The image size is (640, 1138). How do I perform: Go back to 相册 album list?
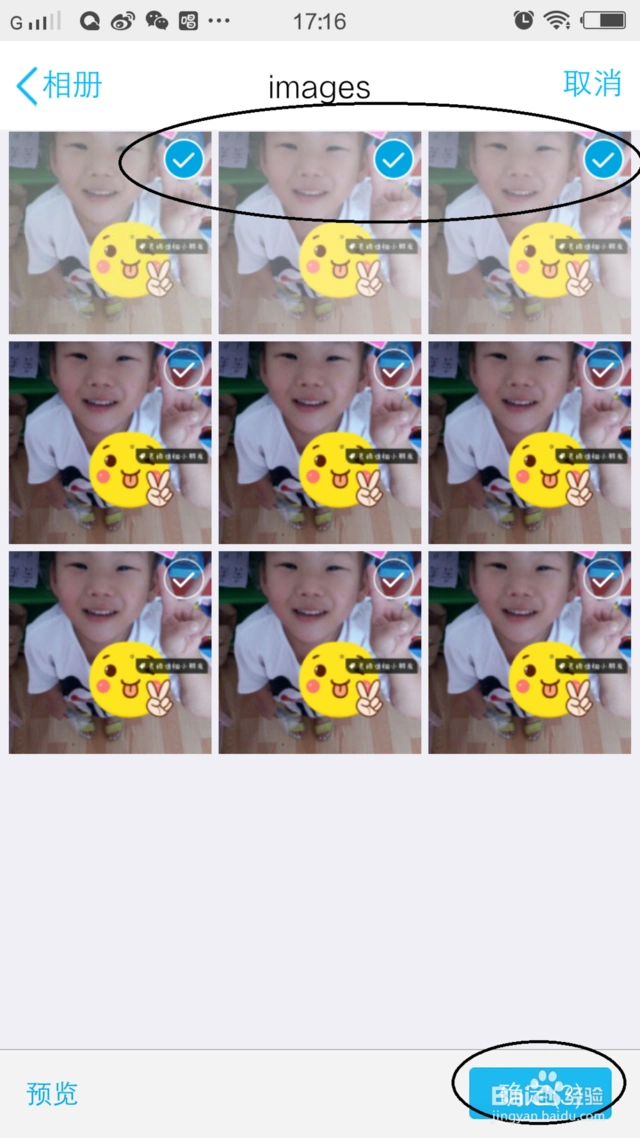[60, 86]
